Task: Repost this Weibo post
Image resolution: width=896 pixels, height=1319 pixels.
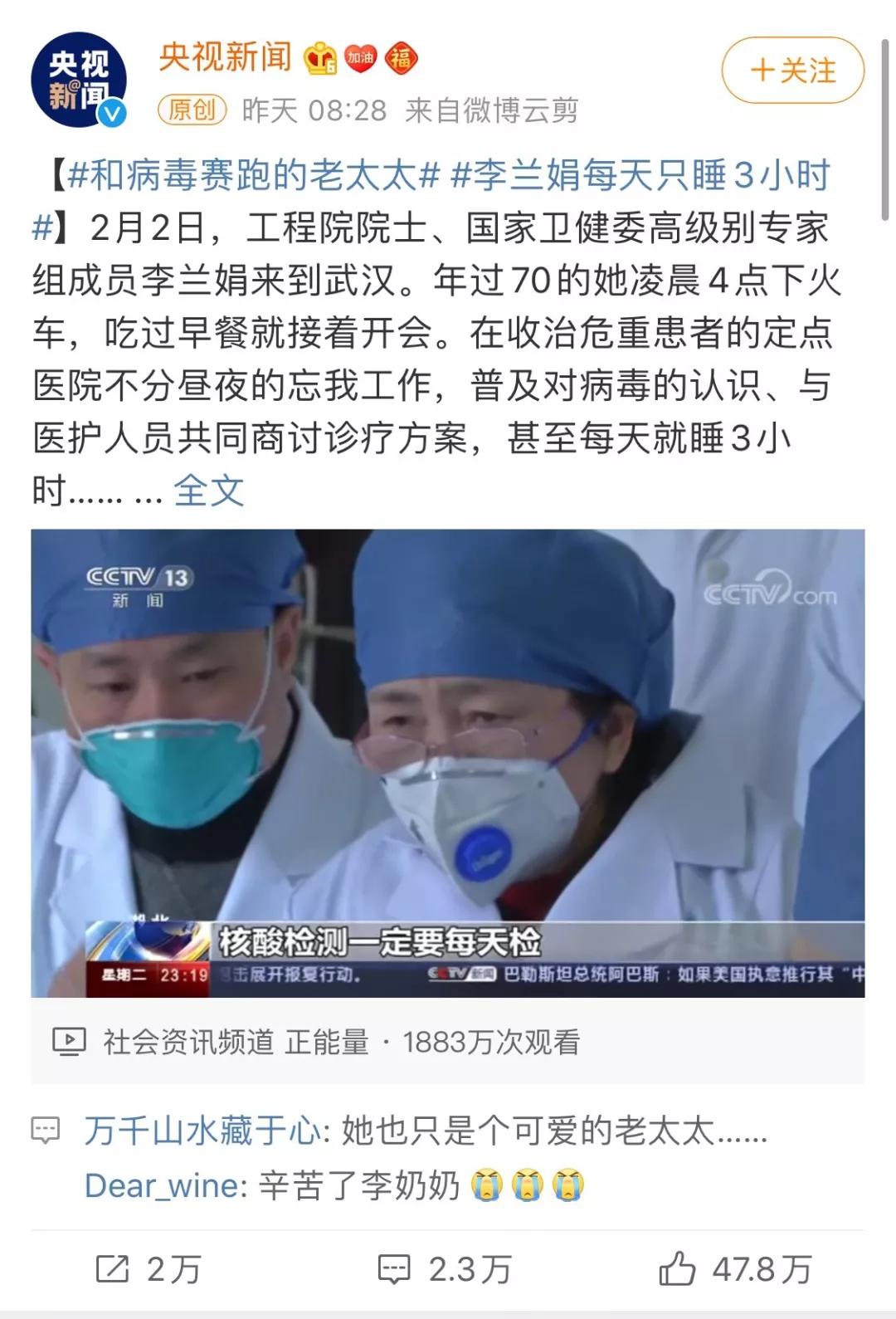Action: 149,1269
